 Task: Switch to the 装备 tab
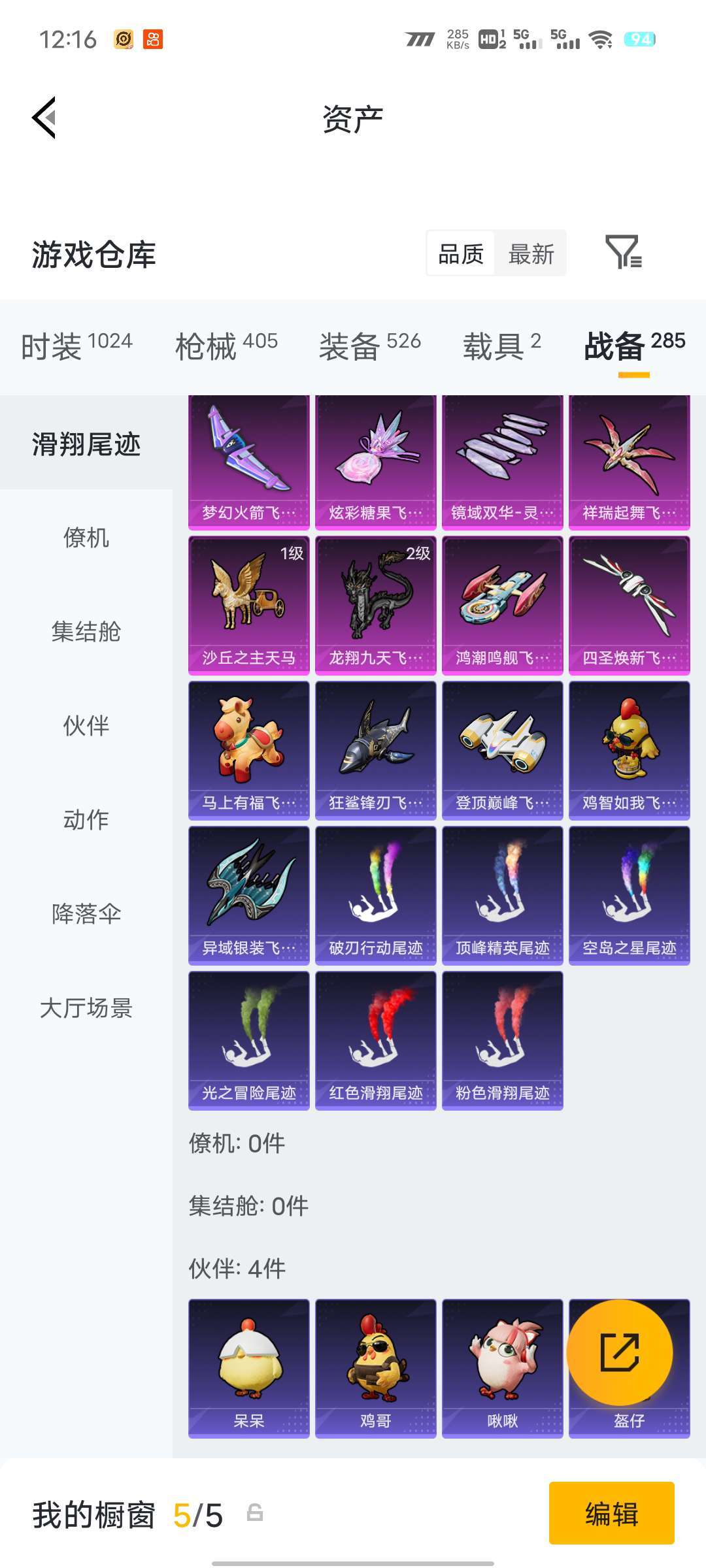[369, 346]
